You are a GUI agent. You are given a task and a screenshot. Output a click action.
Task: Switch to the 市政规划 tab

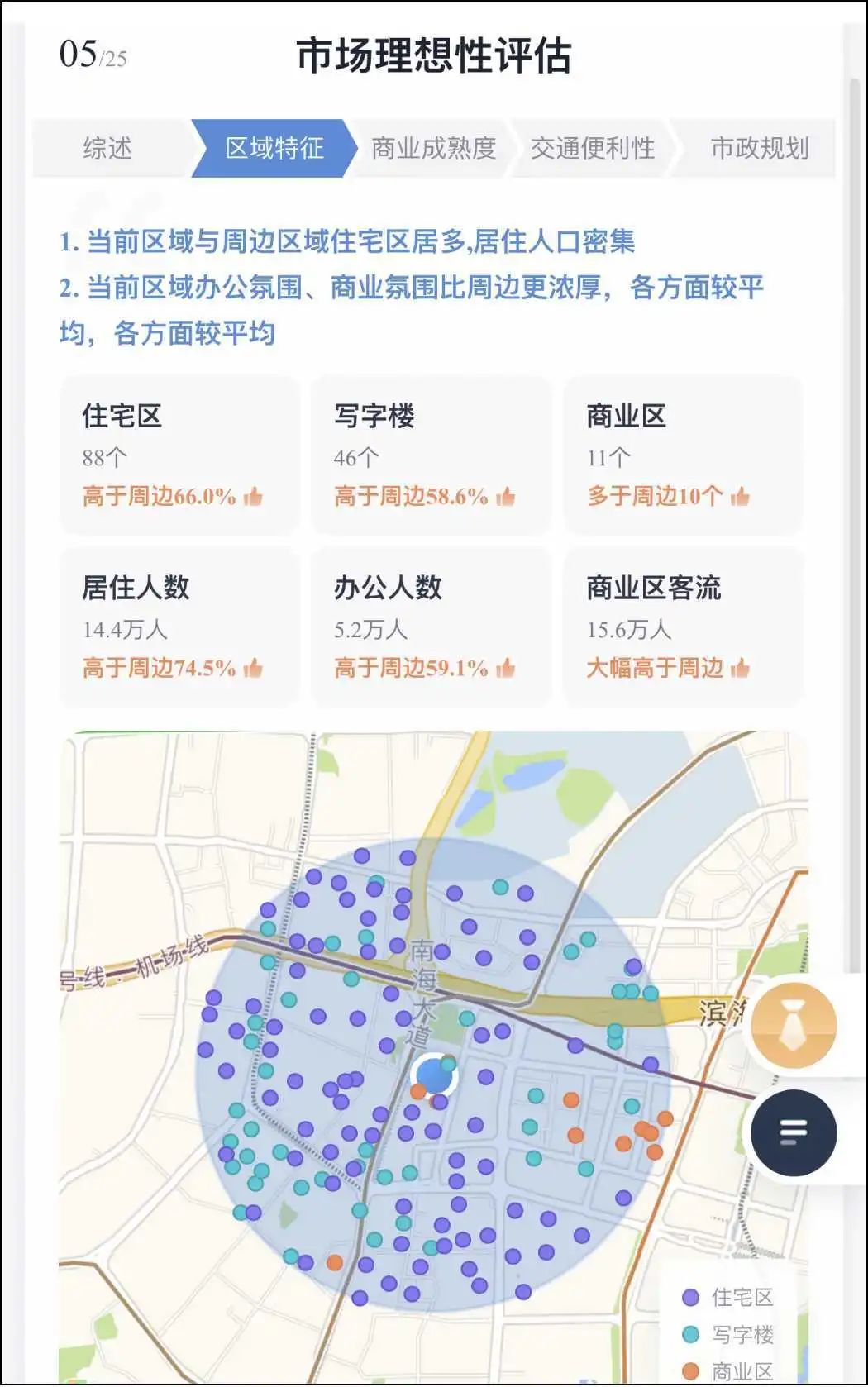[x=759, y=148]
